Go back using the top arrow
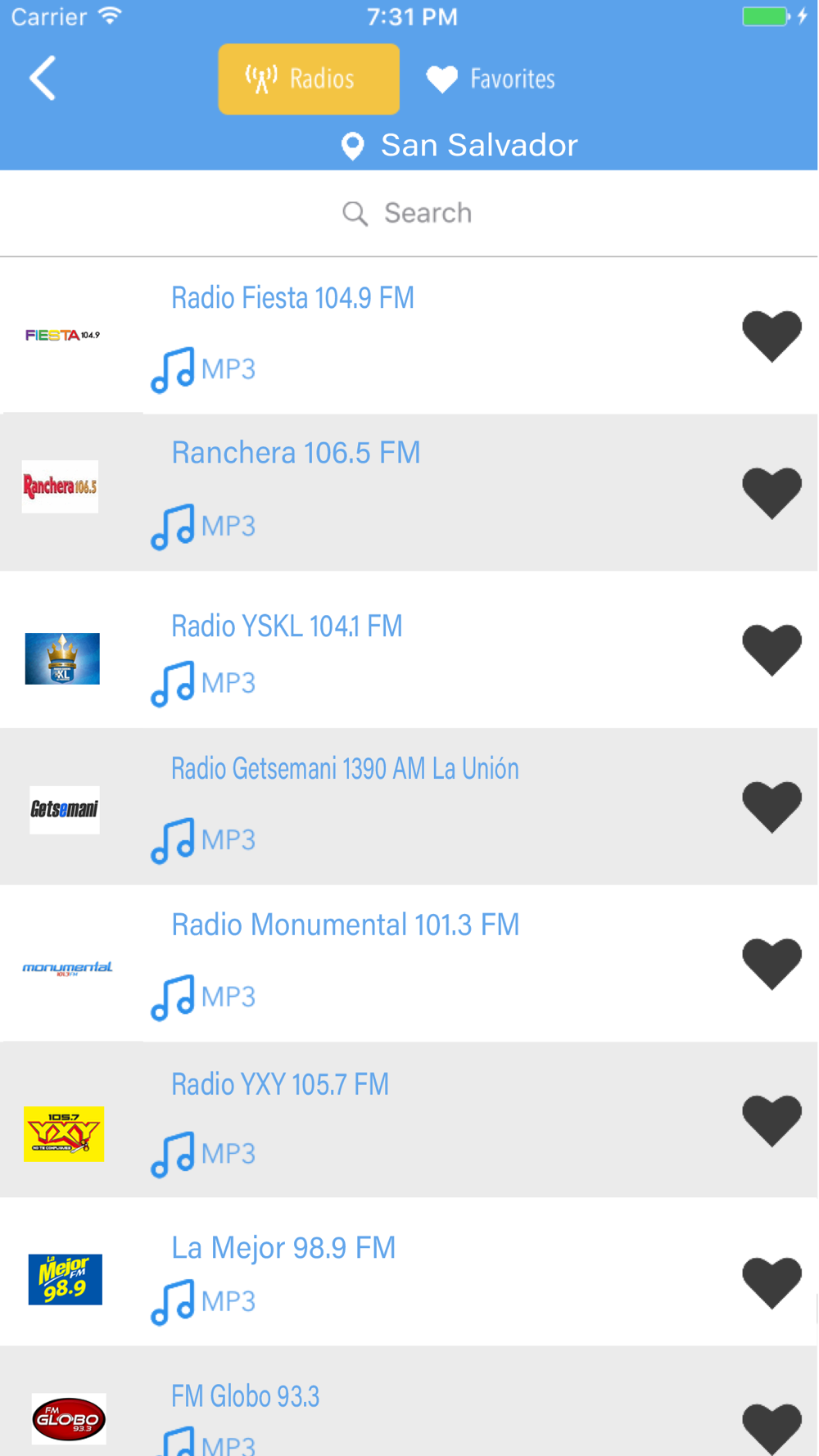This screenshot has height=1456, width=819. 43,79
